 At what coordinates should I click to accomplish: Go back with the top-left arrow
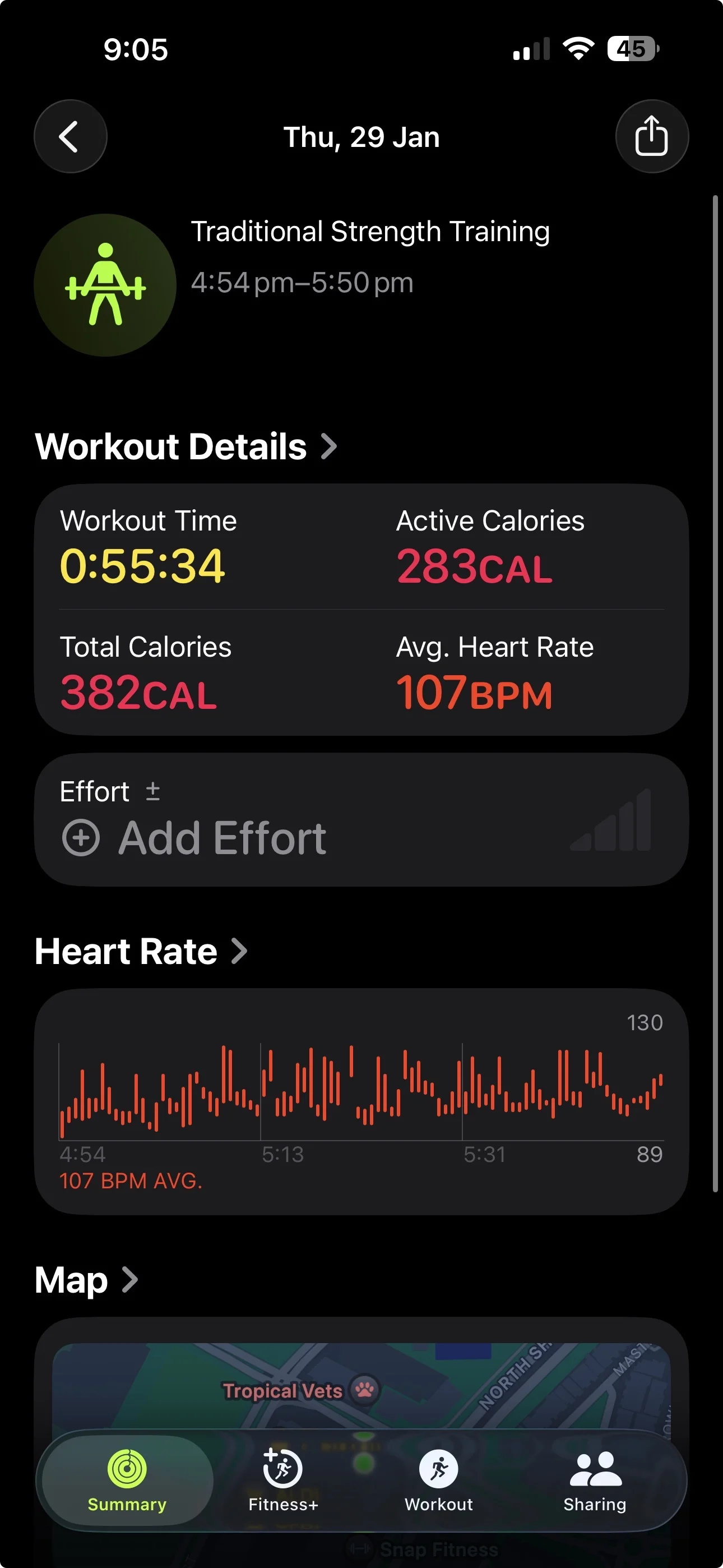tap(70, 136)
